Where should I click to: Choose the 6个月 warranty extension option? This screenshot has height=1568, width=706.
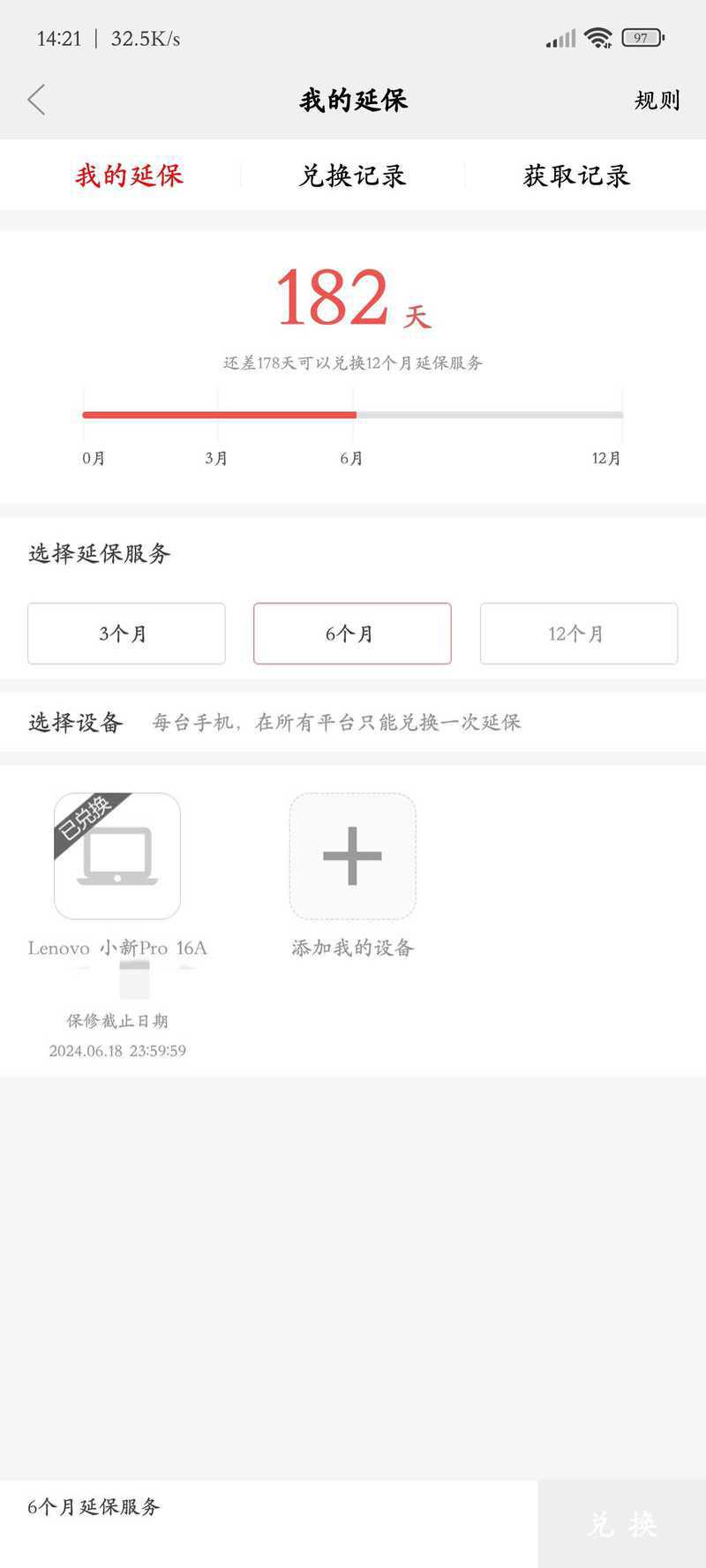[x=352, y=634]
